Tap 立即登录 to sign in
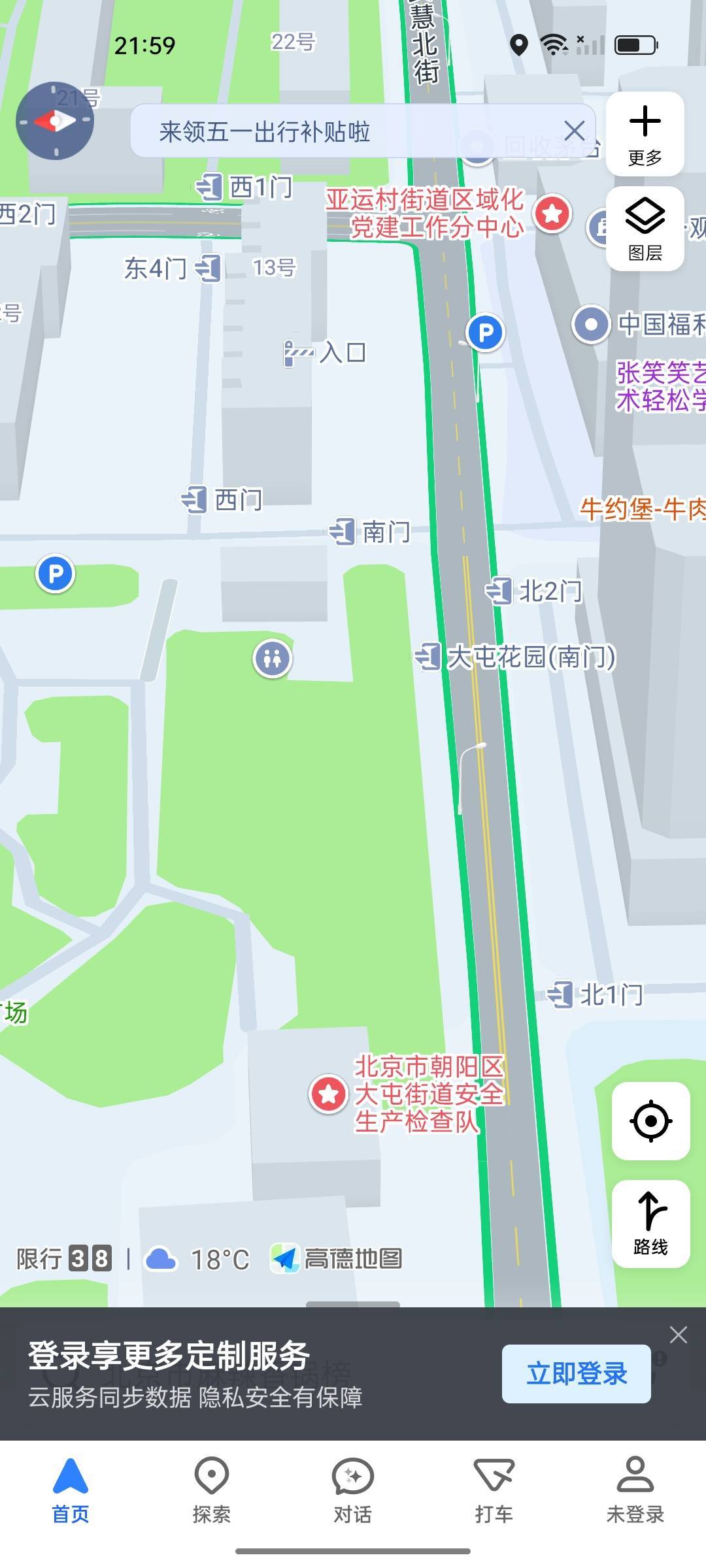706x1568 pixels. pos(577,1373)
